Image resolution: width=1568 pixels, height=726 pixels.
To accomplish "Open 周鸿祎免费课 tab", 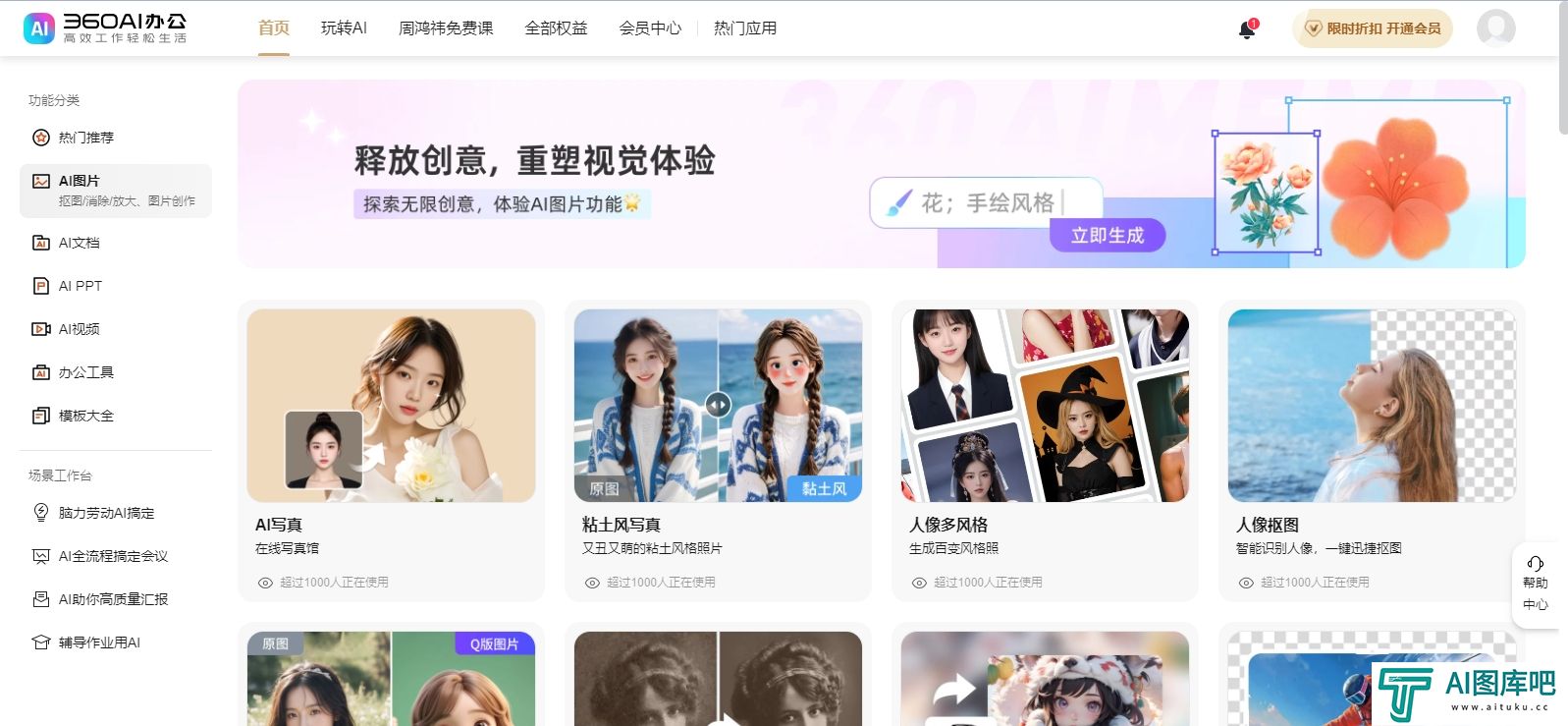I will (x=446, y=28).
